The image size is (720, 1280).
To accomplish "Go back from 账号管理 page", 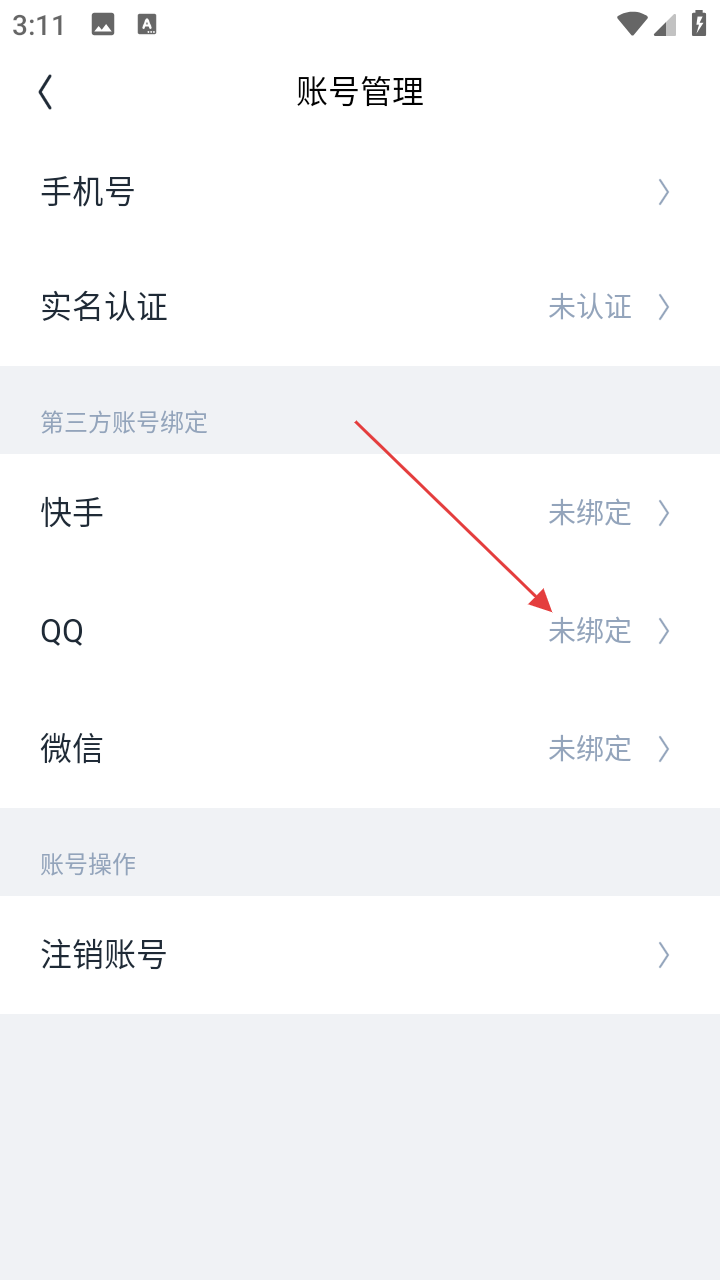I will coord(46,92).
